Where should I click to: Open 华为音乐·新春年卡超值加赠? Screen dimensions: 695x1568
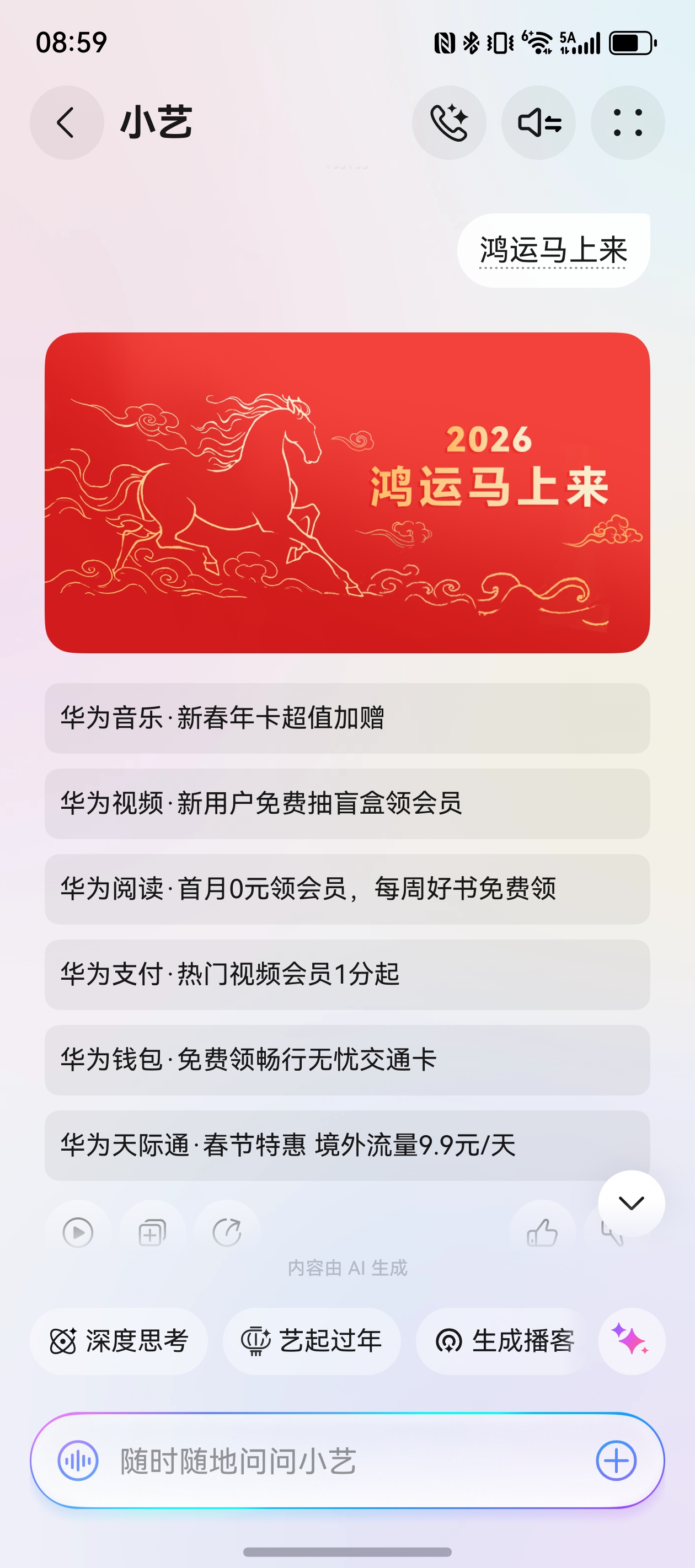coord(347,718)
